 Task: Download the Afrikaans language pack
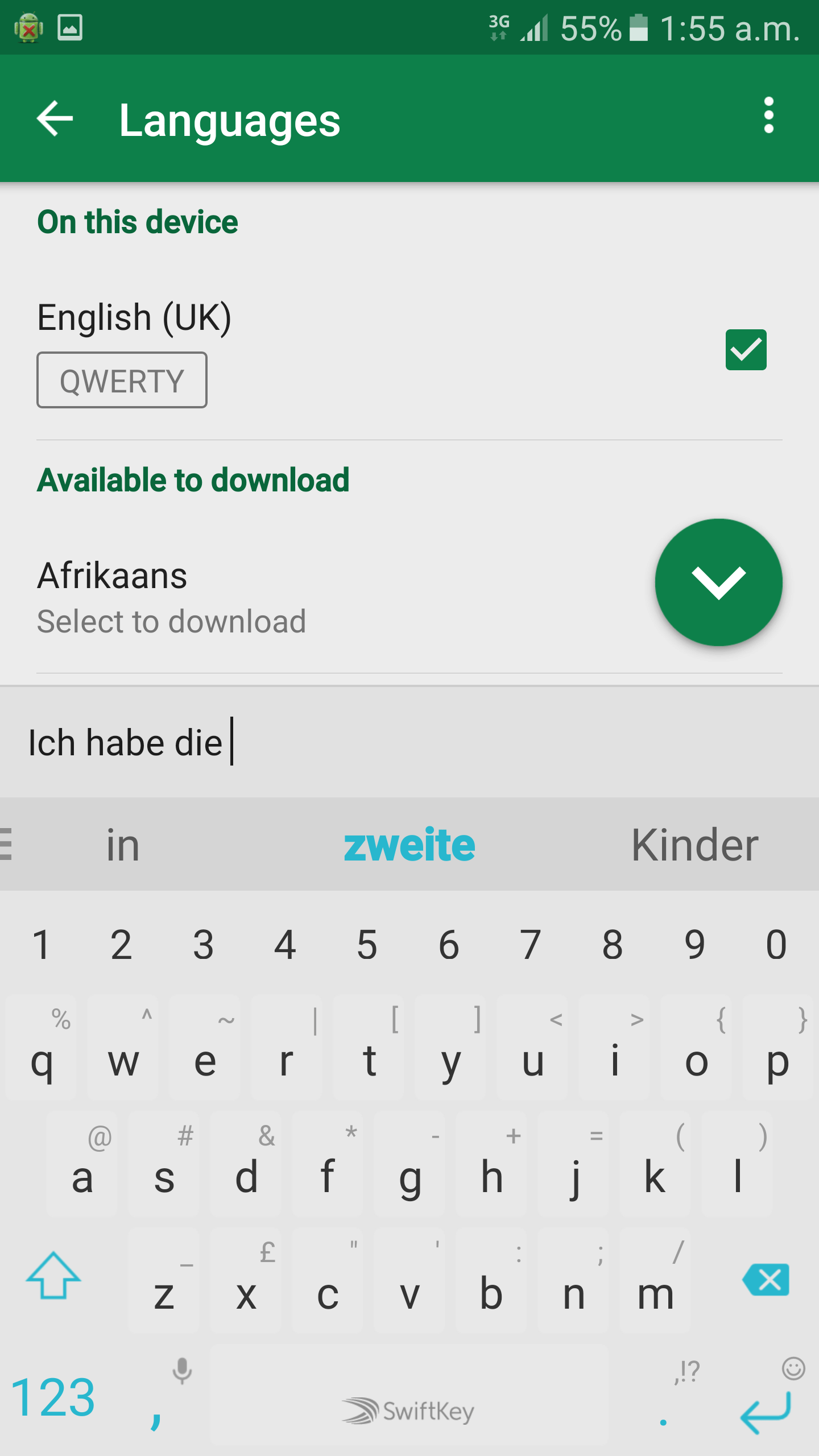point(718,582)
